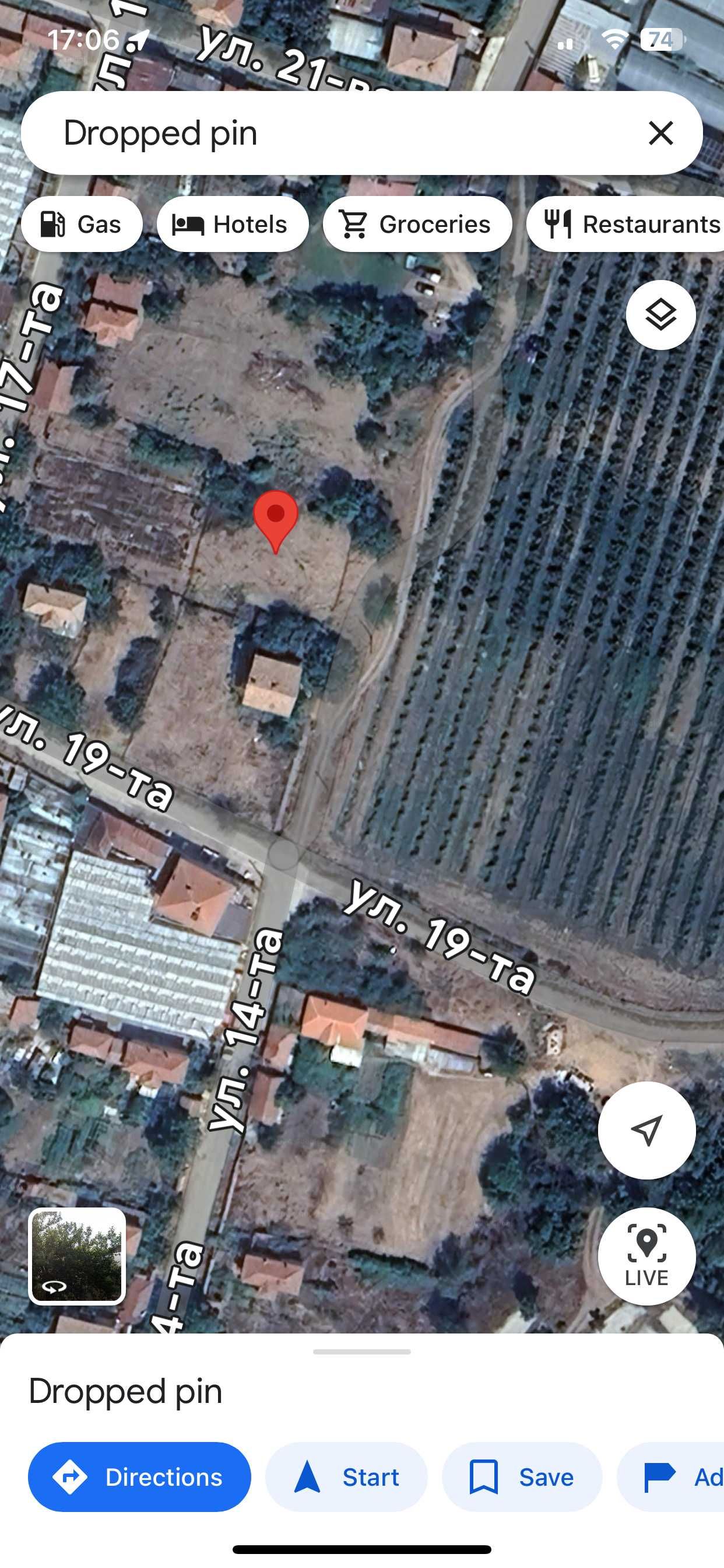Center map on my location
The height and width of the screenshot is (1568, 724).
(x=646, y=1130)
